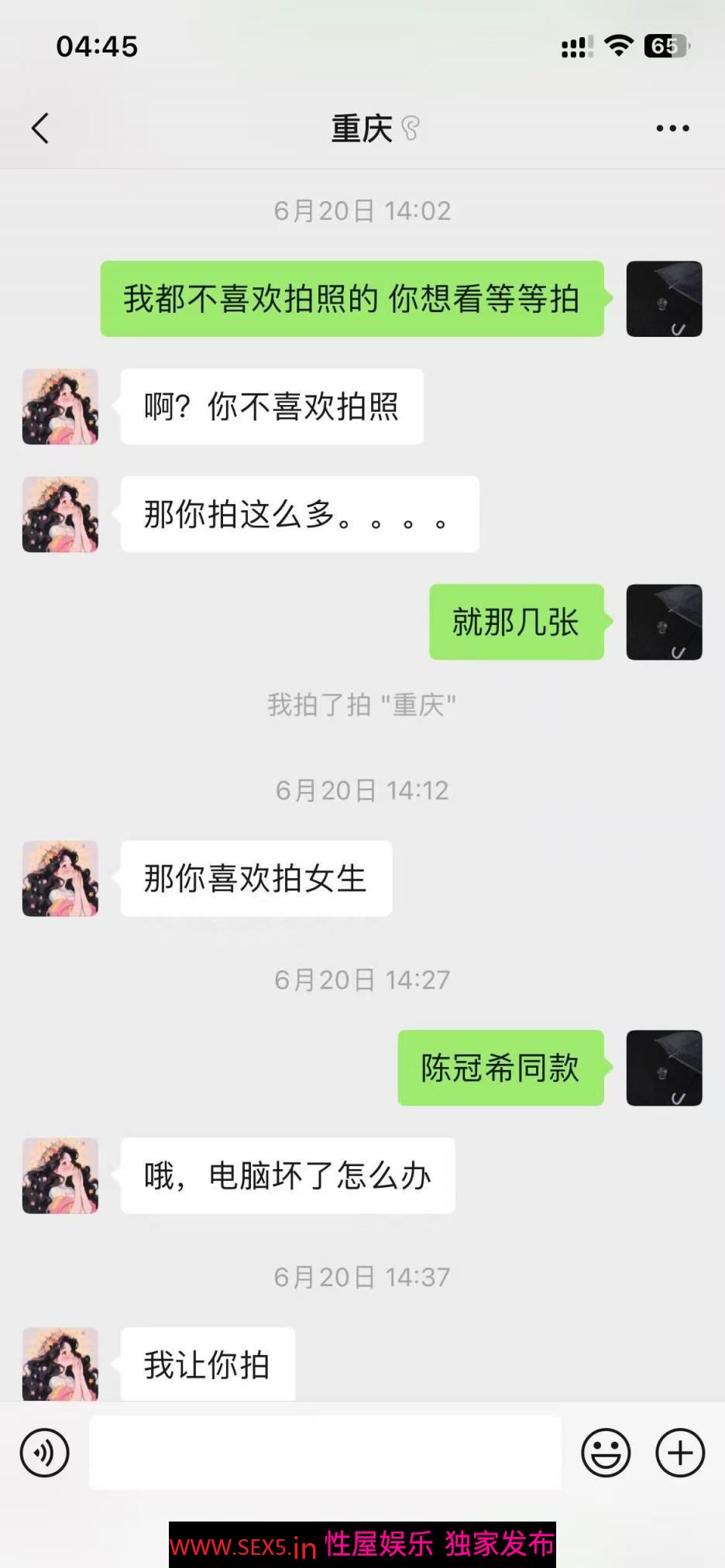Open the emoji sticker panel
The width and height of the screenshot is (725, 1568).
coord(606,1453)
